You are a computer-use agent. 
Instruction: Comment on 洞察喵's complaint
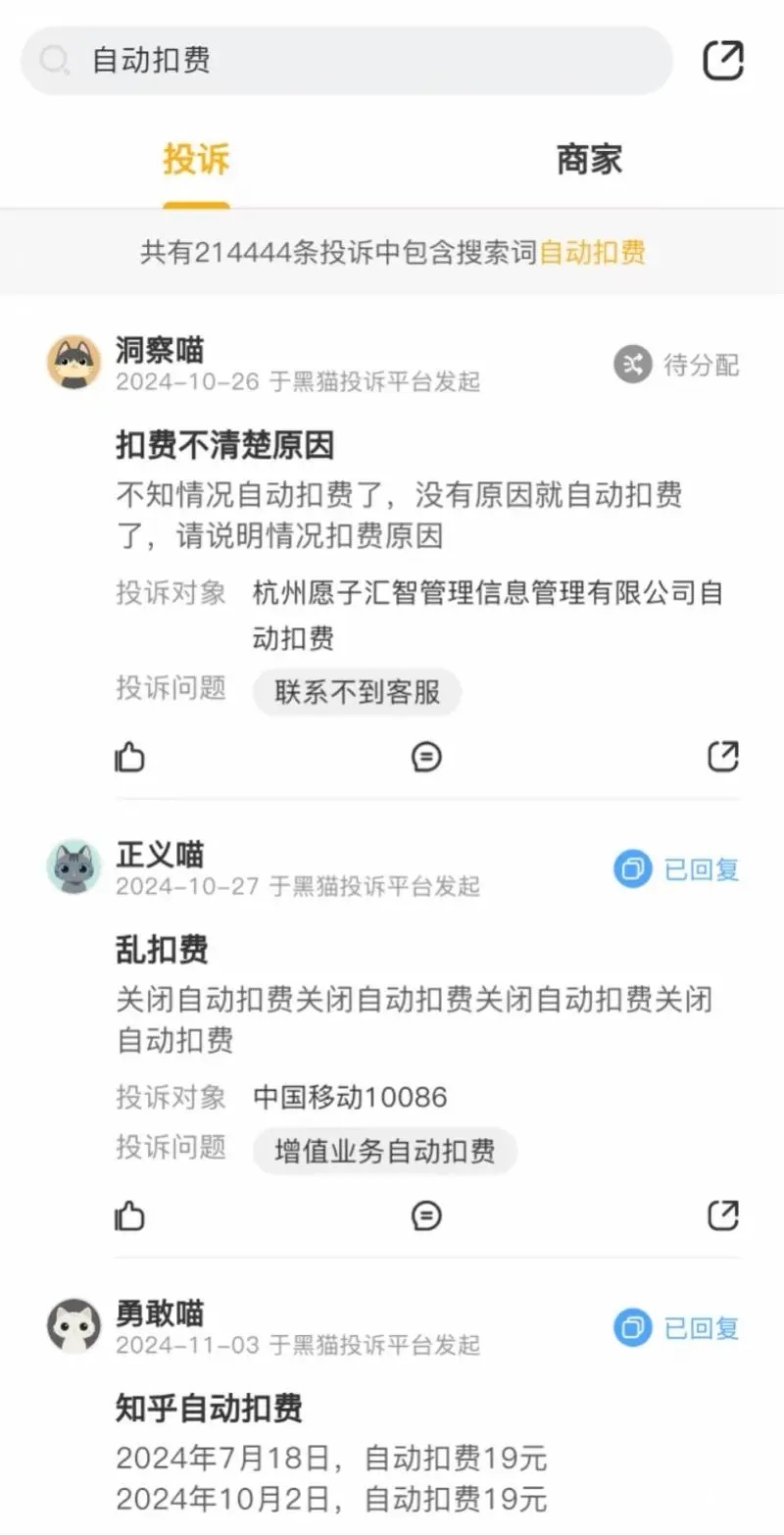pos(426,757)
